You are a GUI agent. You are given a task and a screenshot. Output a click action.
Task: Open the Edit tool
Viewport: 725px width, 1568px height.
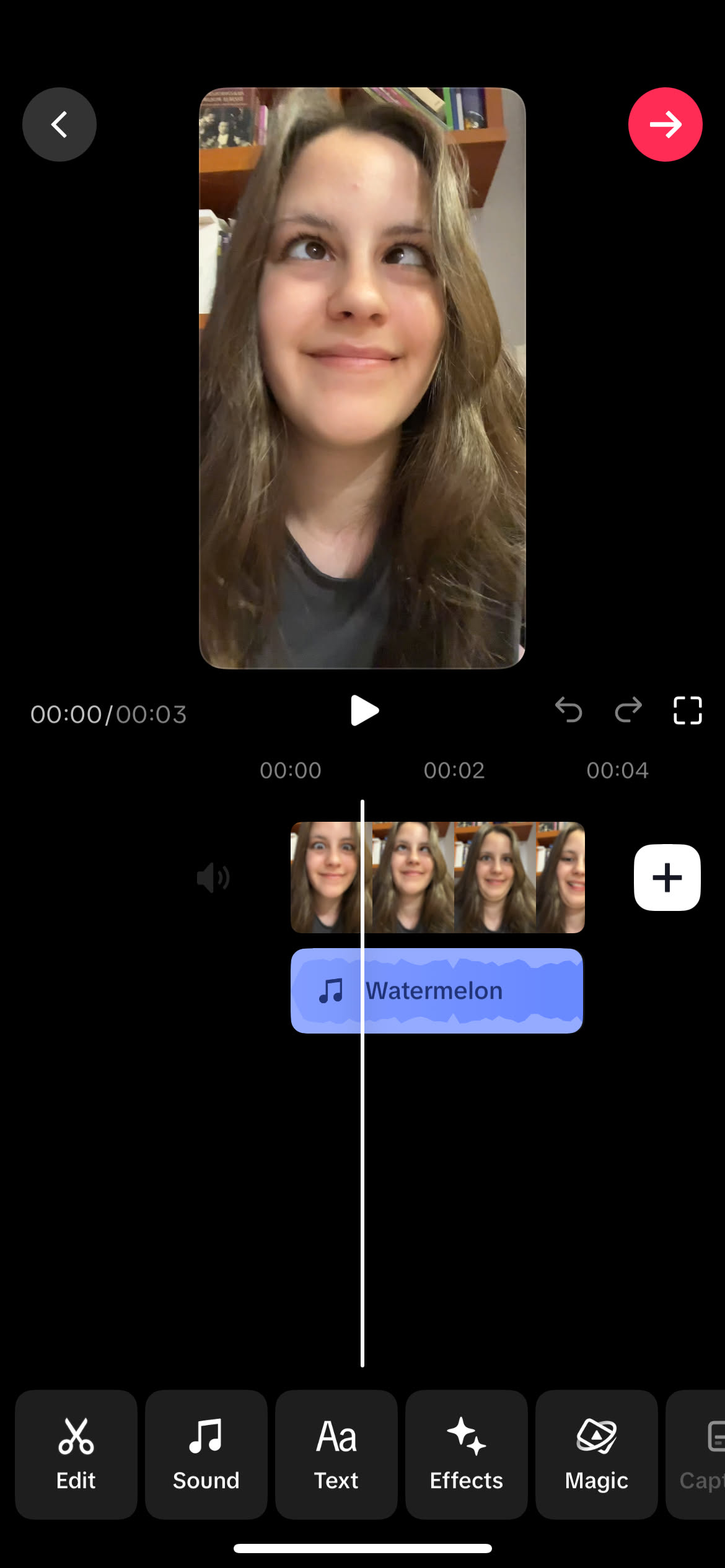pos(76,1454)
